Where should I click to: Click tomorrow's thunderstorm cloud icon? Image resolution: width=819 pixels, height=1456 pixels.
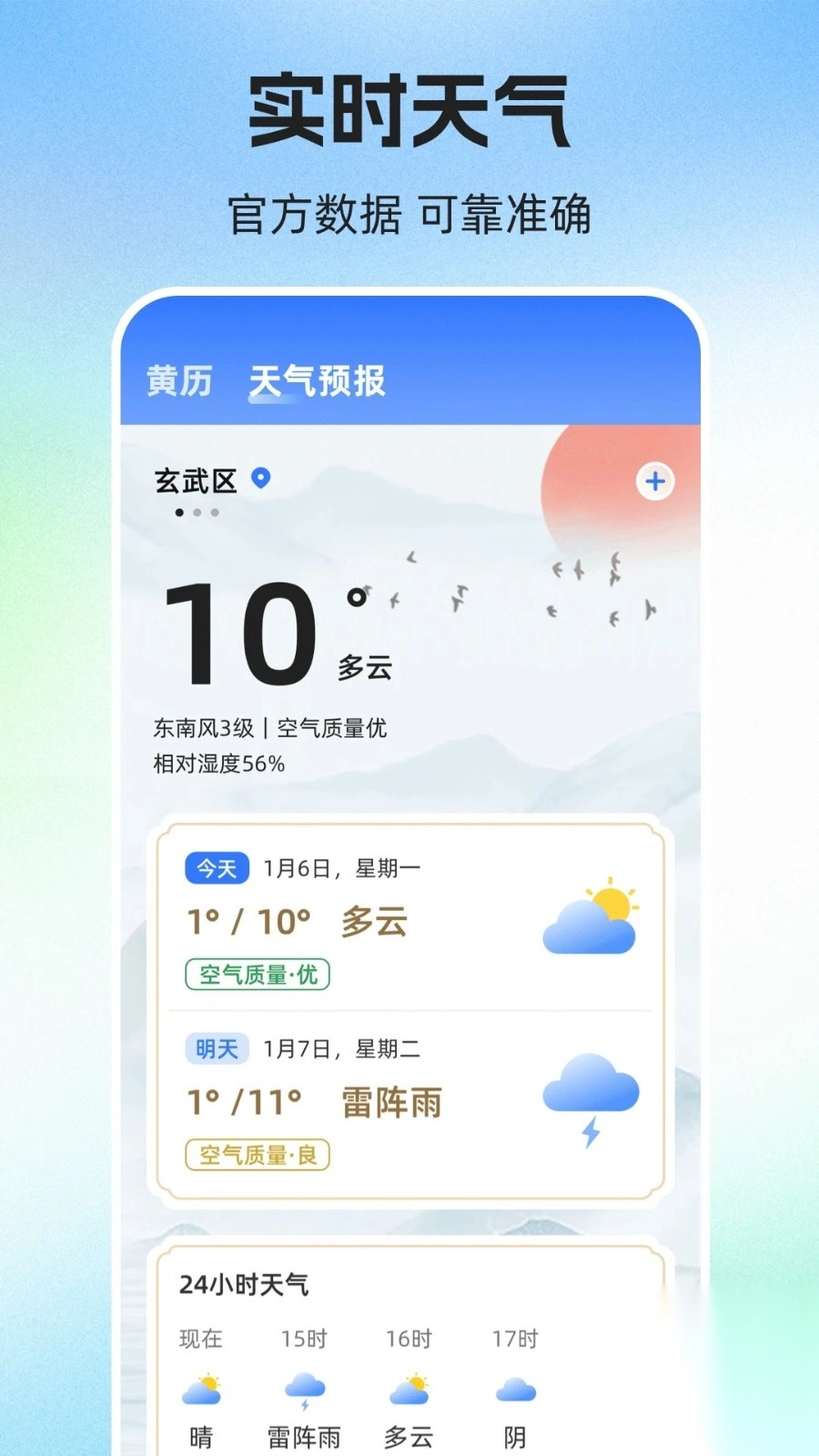(x=592, y=1091)
